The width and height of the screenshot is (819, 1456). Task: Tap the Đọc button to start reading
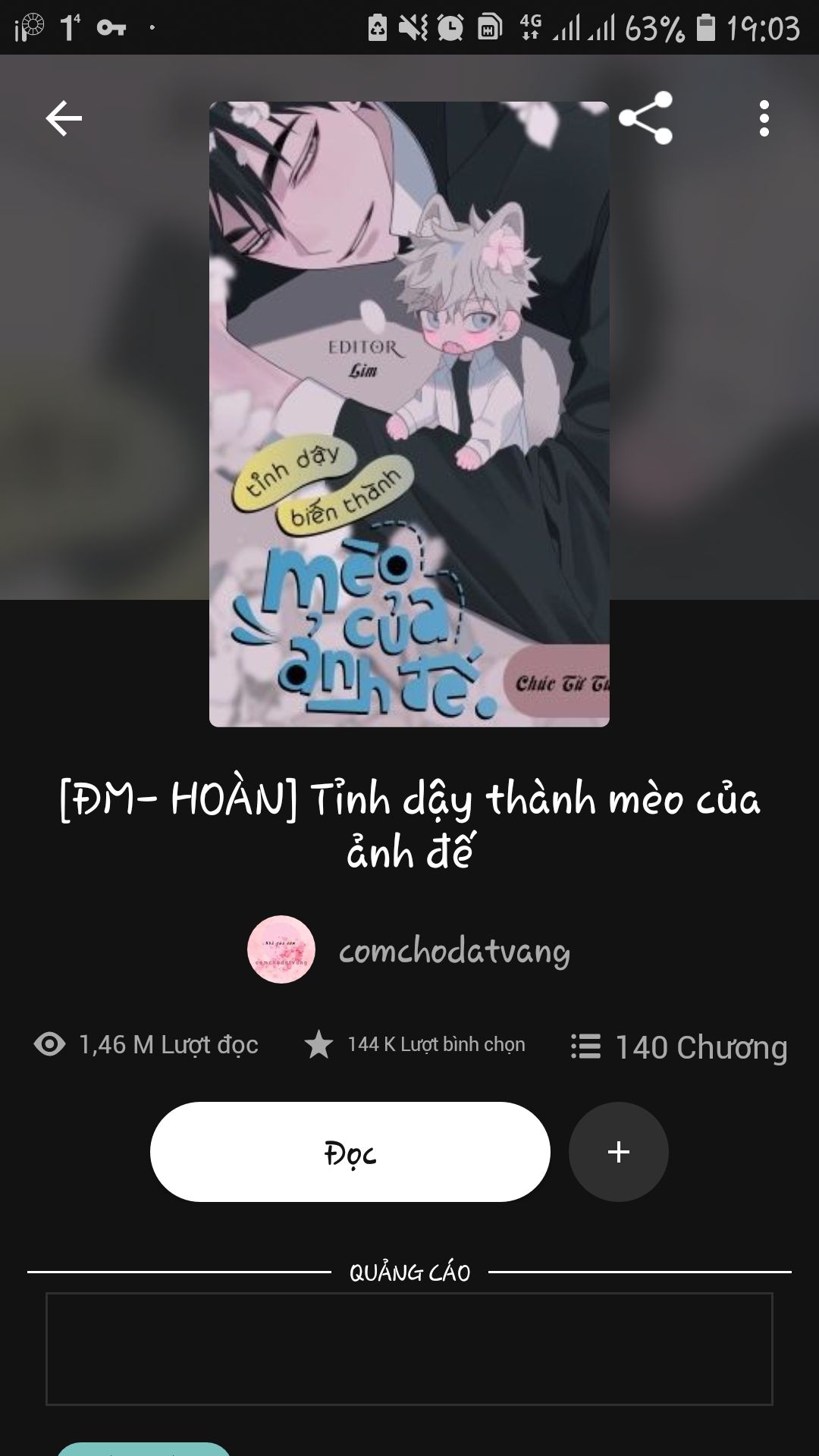tap(350, 1151)
